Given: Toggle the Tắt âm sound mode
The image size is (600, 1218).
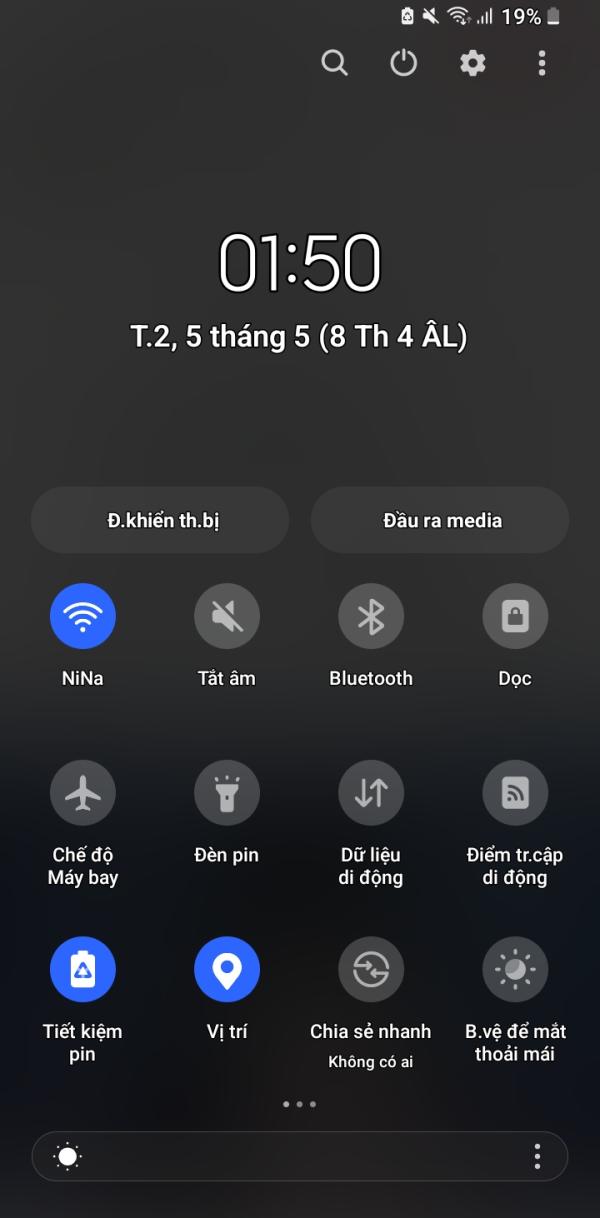Looking at the screenshot, I should (227, 616).
